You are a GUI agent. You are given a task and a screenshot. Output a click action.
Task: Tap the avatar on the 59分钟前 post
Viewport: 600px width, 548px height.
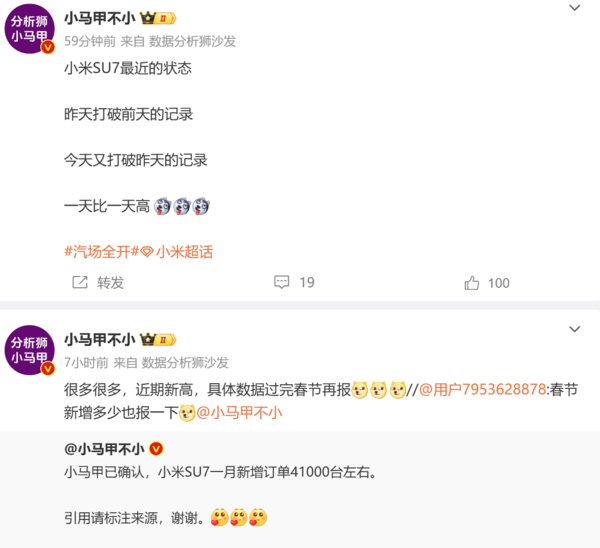click(x=30, y=28)
